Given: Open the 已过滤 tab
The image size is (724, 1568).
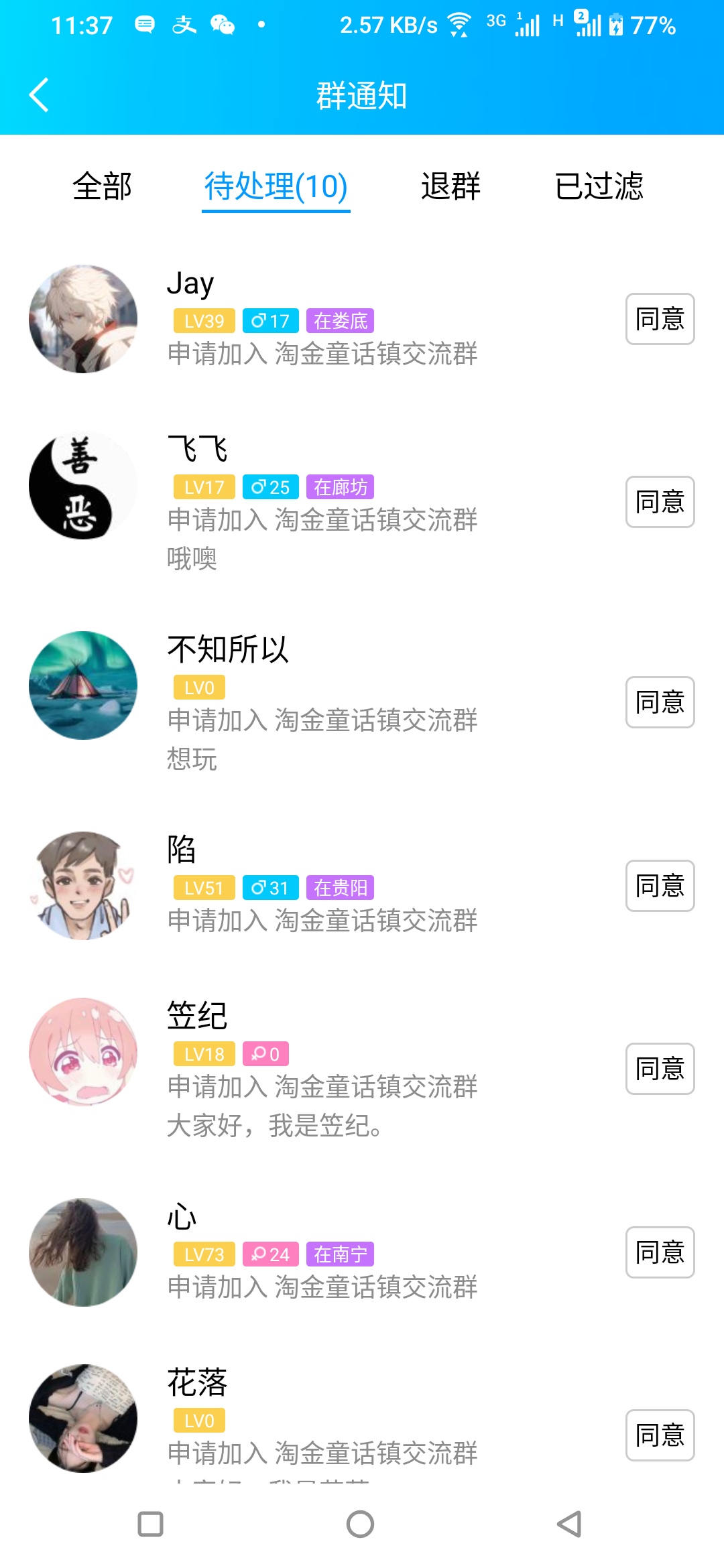Looking at the screenshot, I should click(x=599, y=186).
